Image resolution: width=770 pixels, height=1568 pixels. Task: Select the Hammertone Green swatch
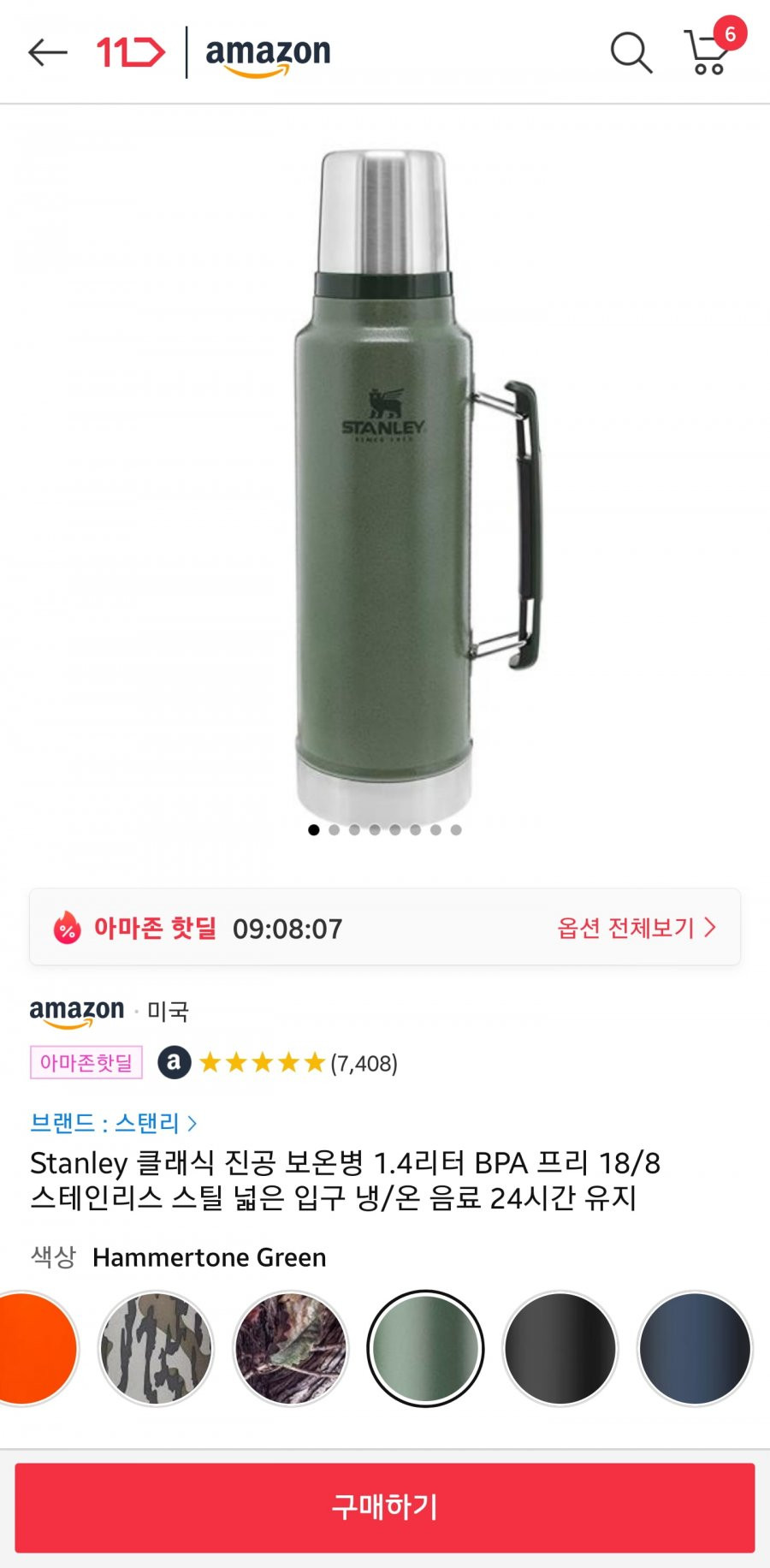point(425,1349)
